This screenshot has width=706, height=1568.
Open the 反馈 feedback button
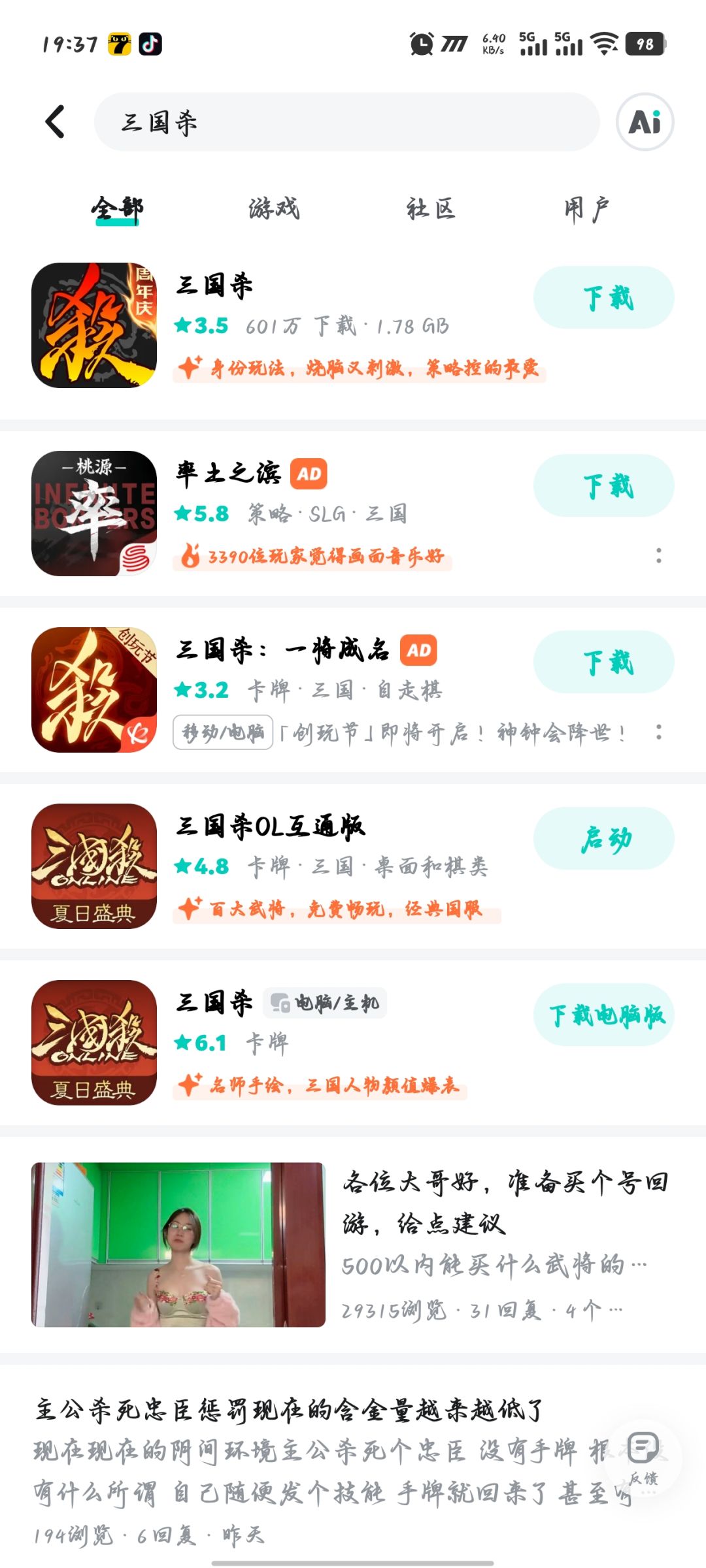[643, 1458]
